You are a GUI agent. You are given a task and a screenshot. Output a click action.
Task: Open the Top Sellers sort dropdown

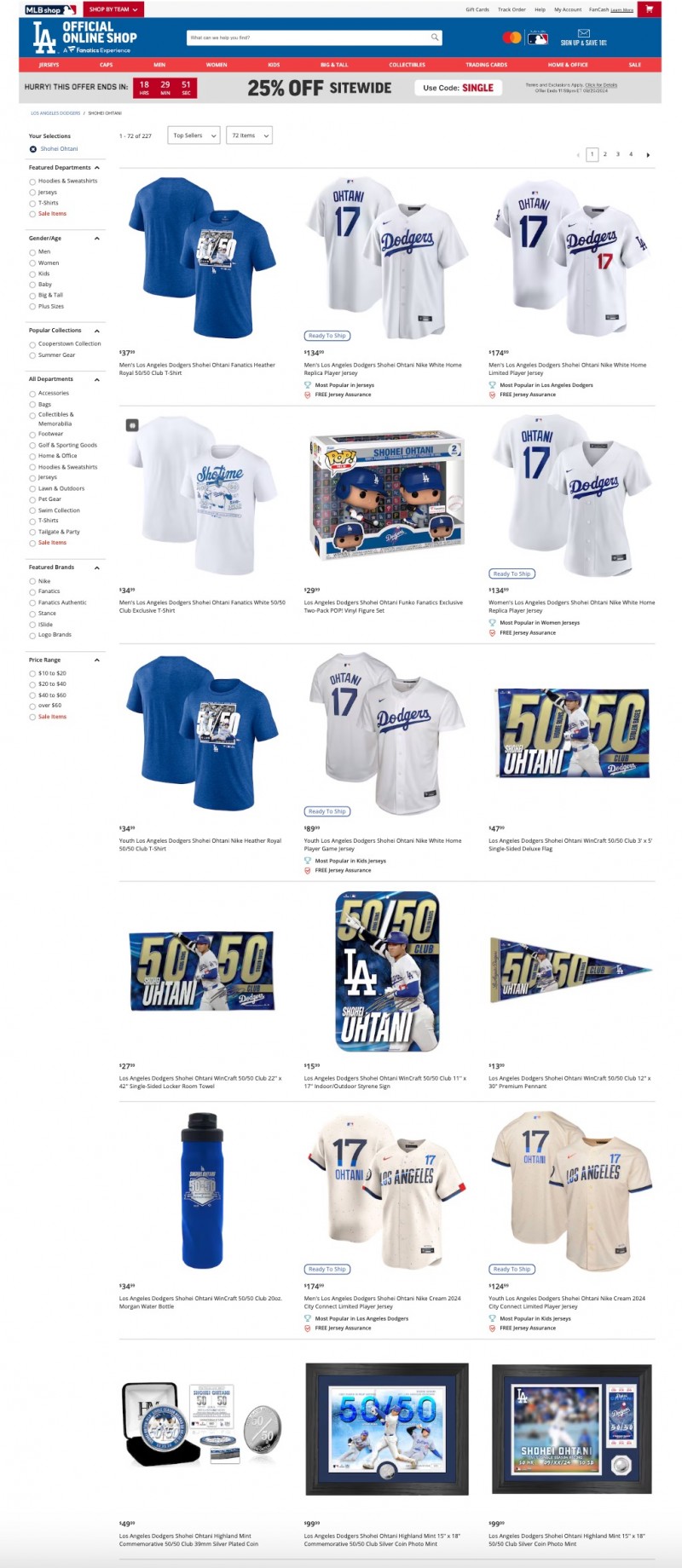194,135
